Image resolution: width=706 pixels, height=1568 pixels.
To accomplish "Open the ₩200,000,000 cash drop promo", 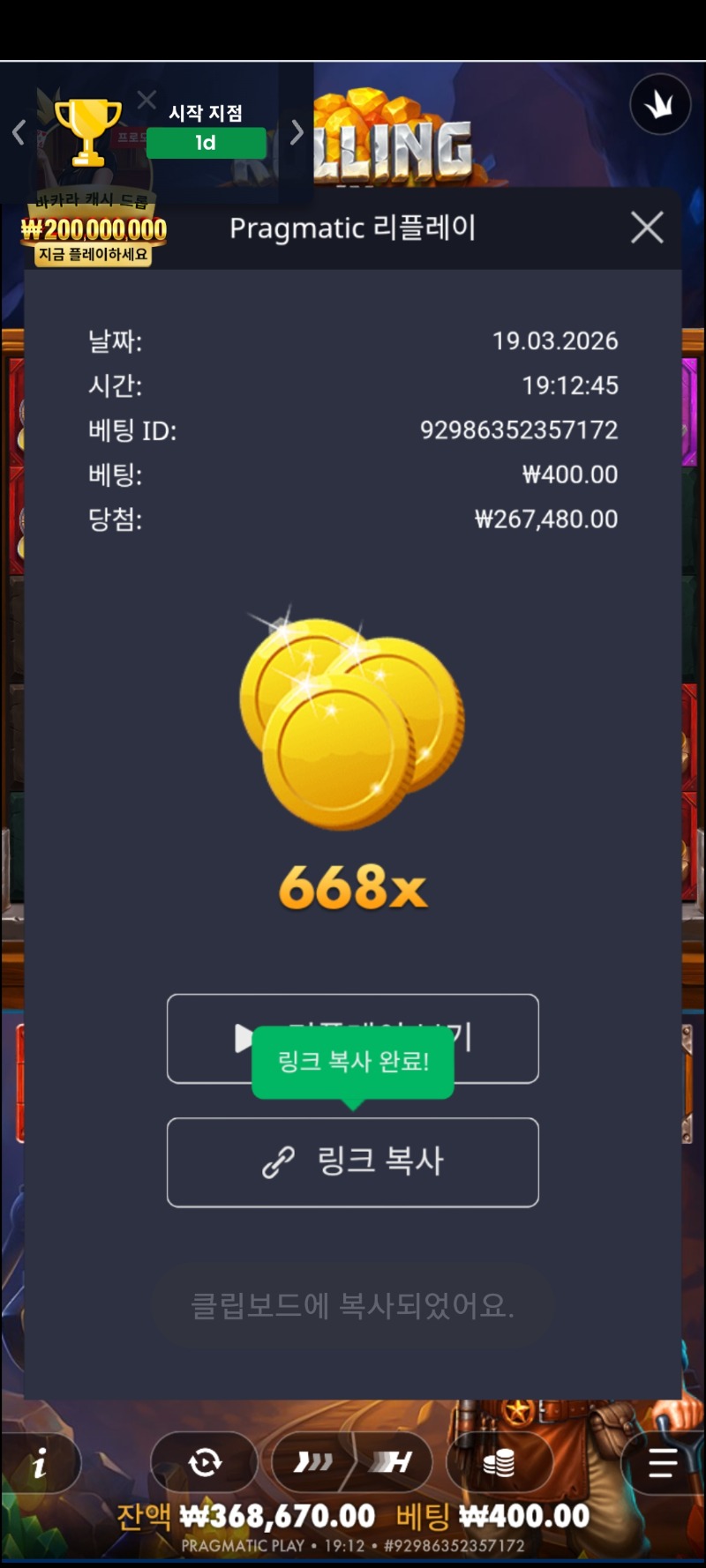I will click(x=94, y=231).
